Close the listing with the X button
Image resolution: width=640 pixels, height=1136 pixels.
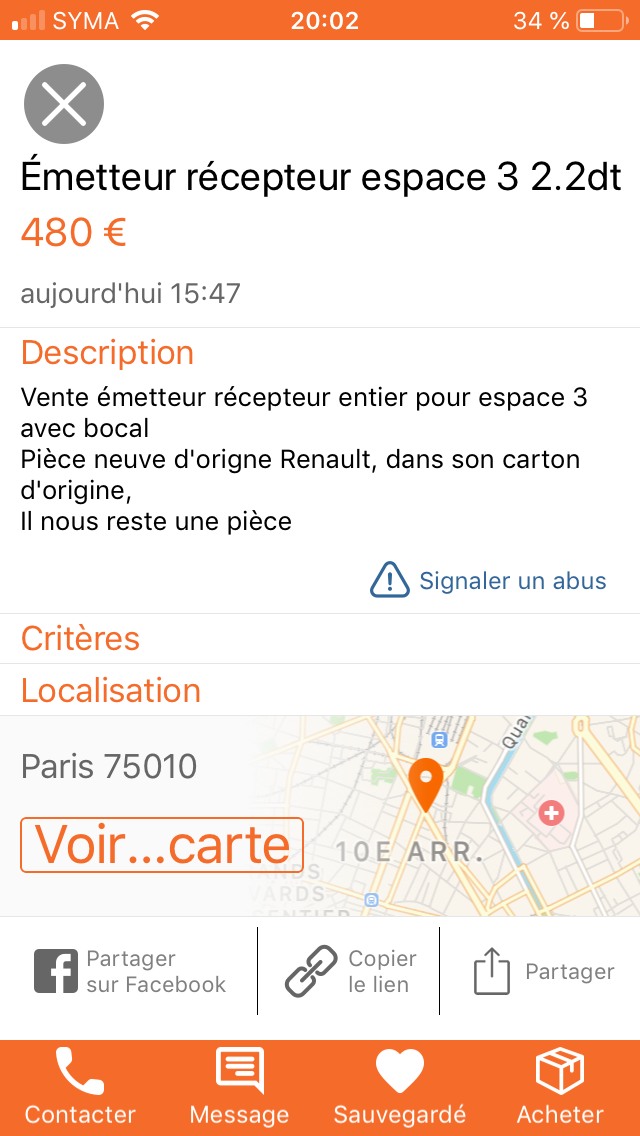point(64,104)
